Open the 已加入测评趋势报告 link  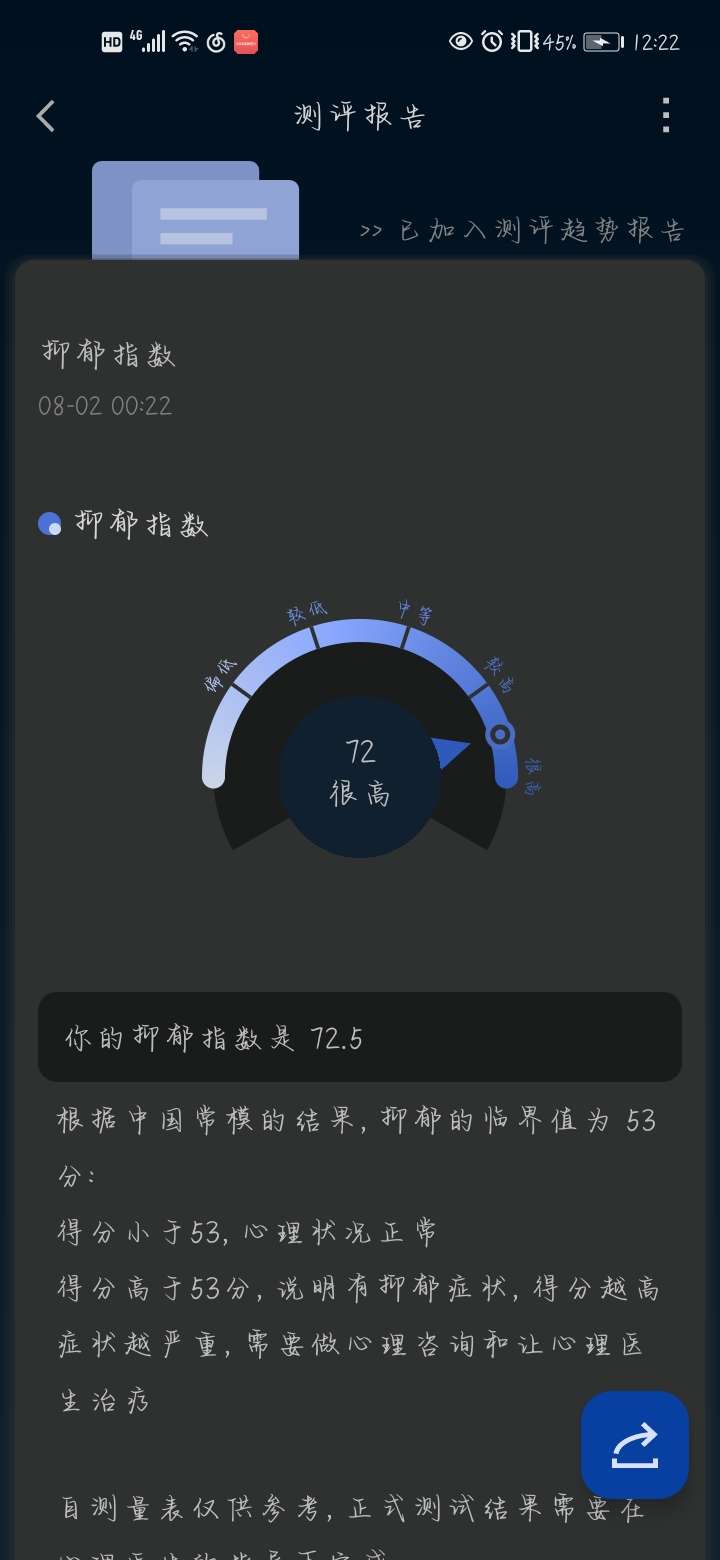(x=521, y=230)
